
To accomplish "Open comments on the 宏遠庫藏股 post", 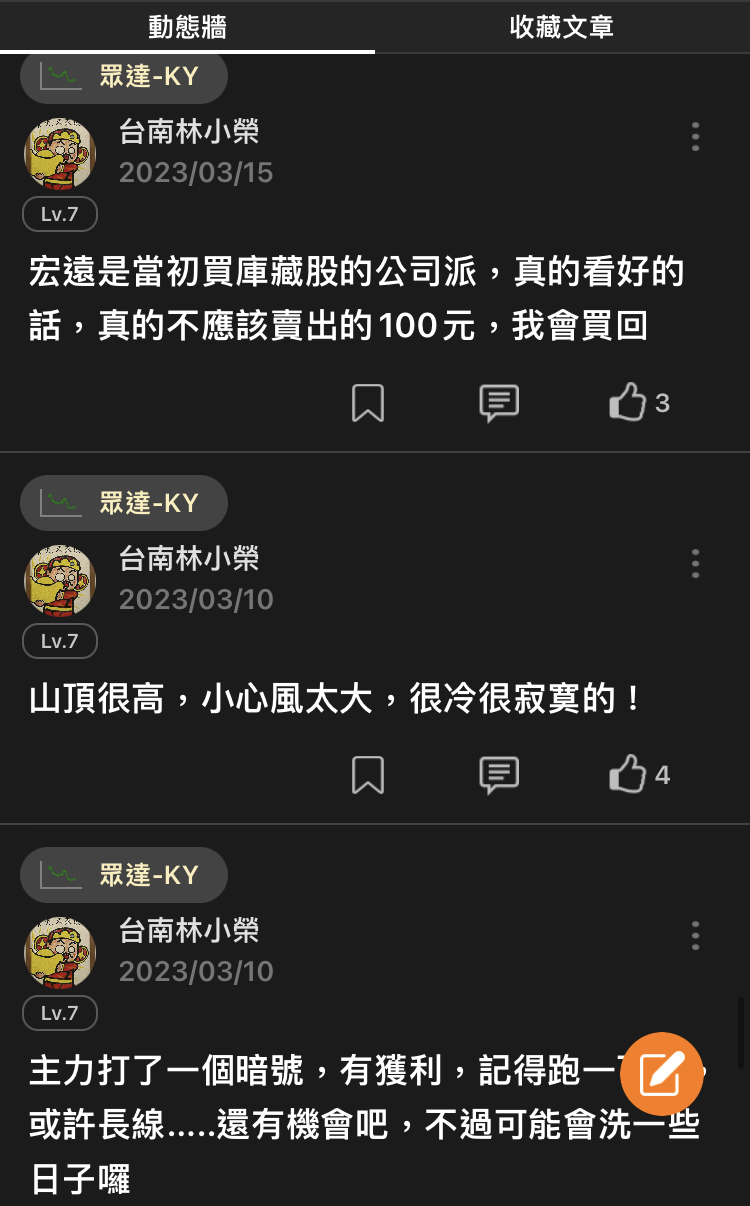I will 498,403.
